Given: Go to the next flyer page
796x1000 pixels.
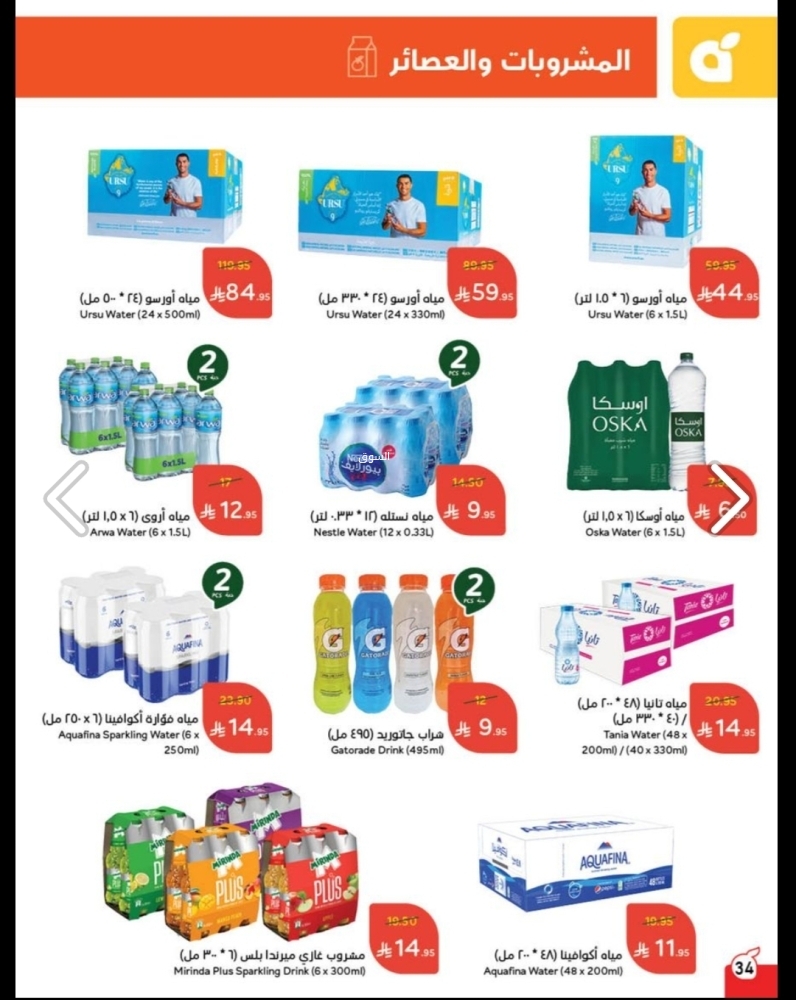Looking at the screenshot, I should 729,497.
